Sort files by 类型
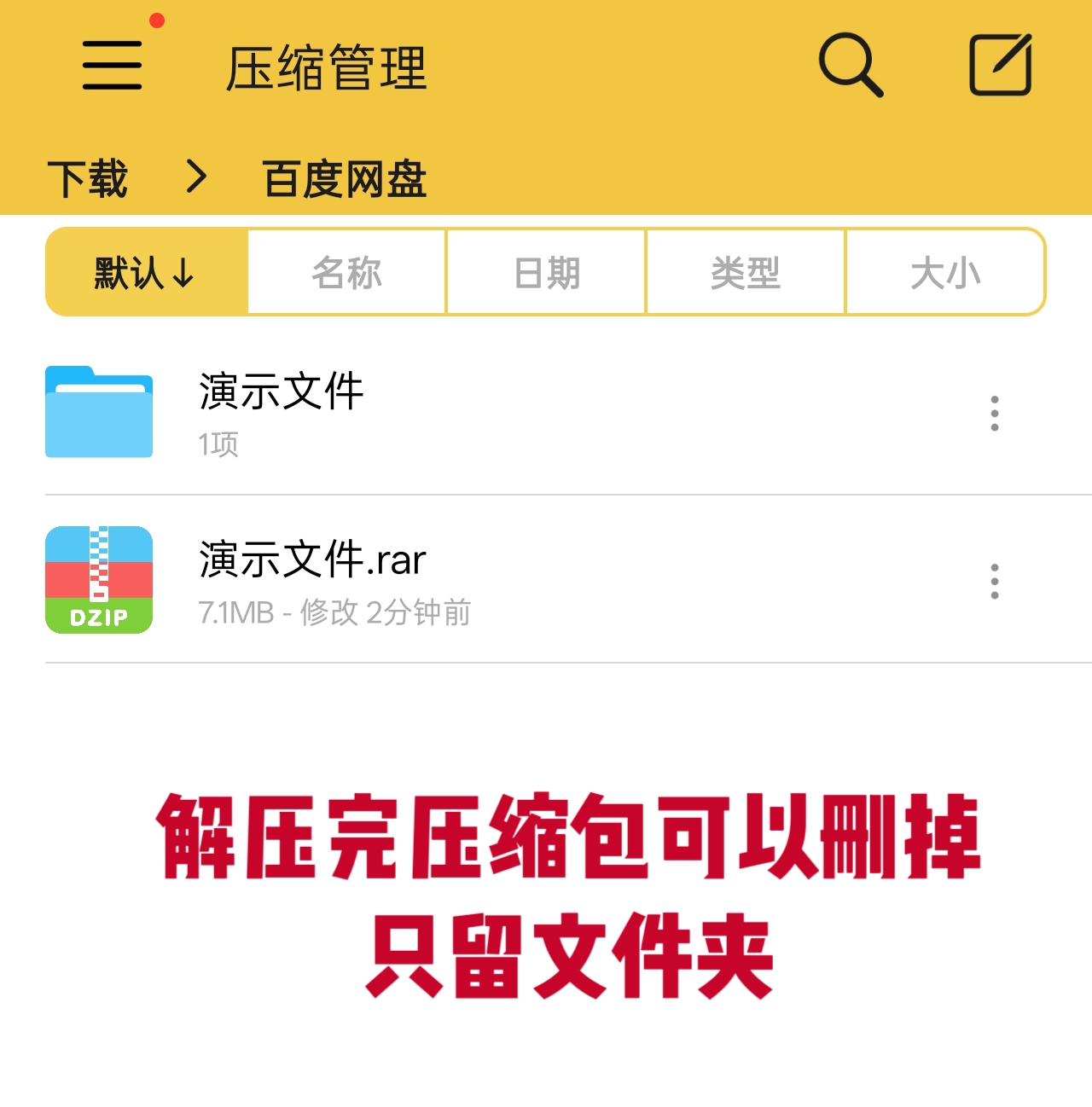Screen dimensions: 1092x1107 [x=746, y=273]
